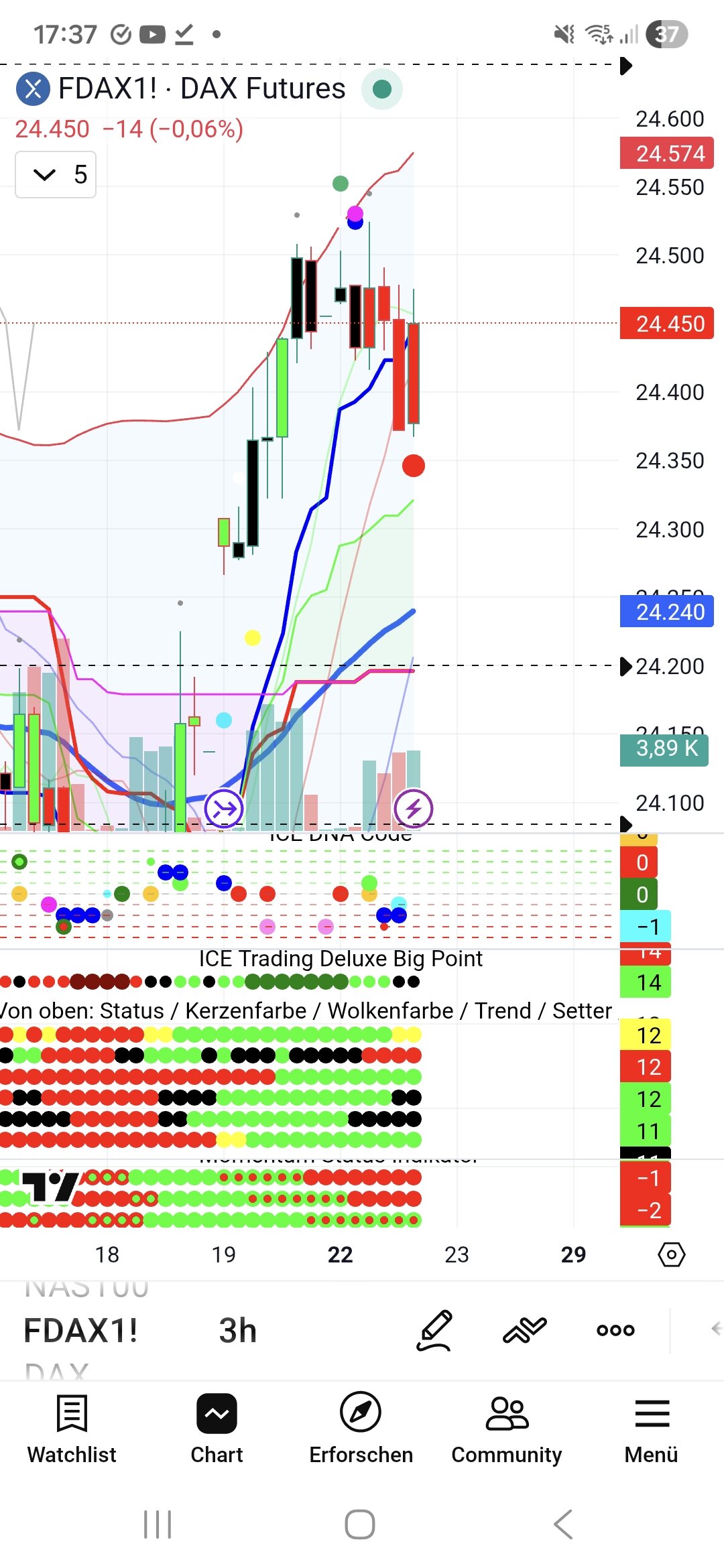Image resolution: width=724 pixels, height=1568 pixels.
Task: Expand the indicator legend showing 5
Action: pyautogui.click(x=55, y=175)
